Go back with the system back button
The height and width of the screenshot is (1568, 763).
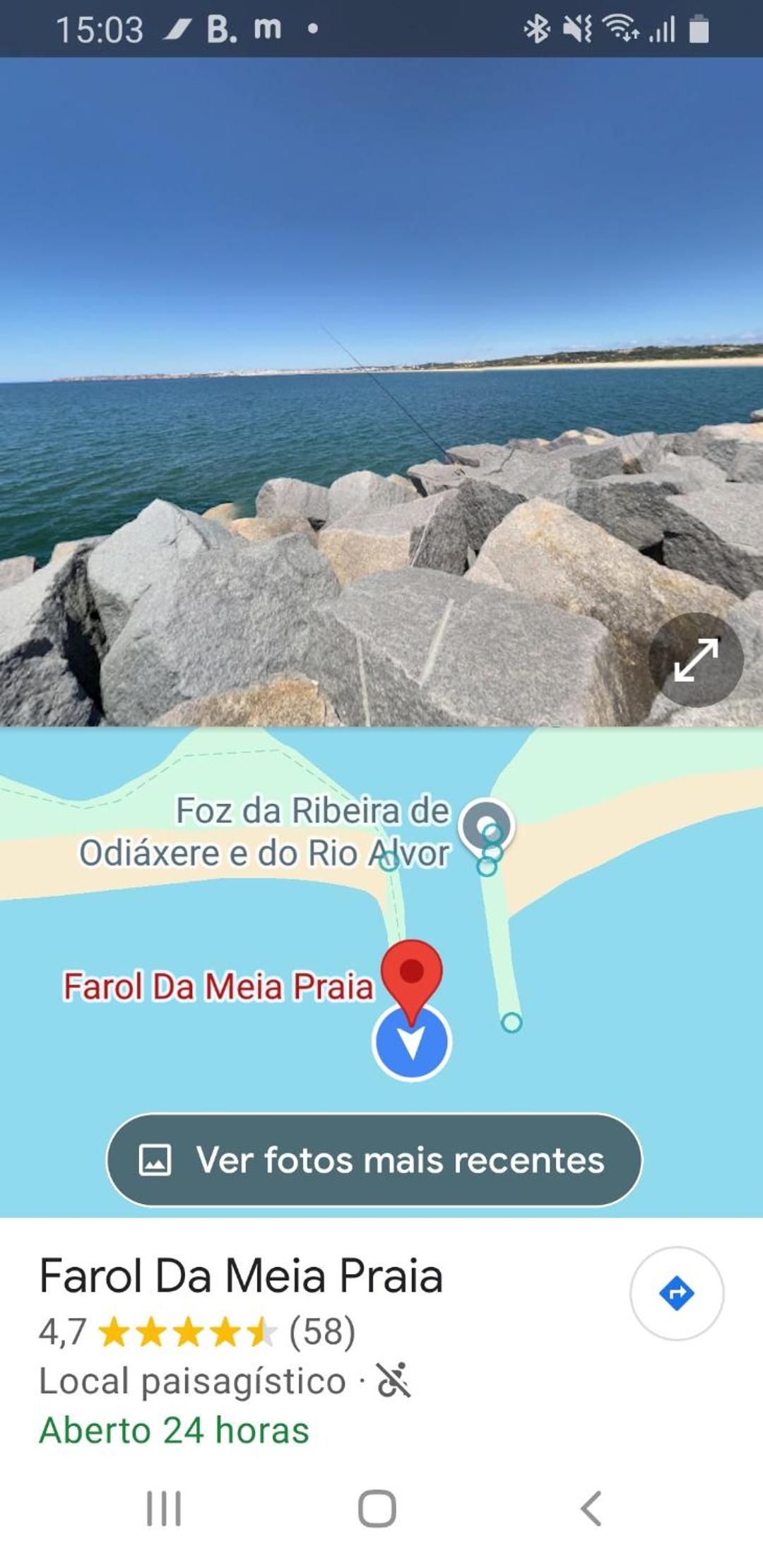point(591,1509)
